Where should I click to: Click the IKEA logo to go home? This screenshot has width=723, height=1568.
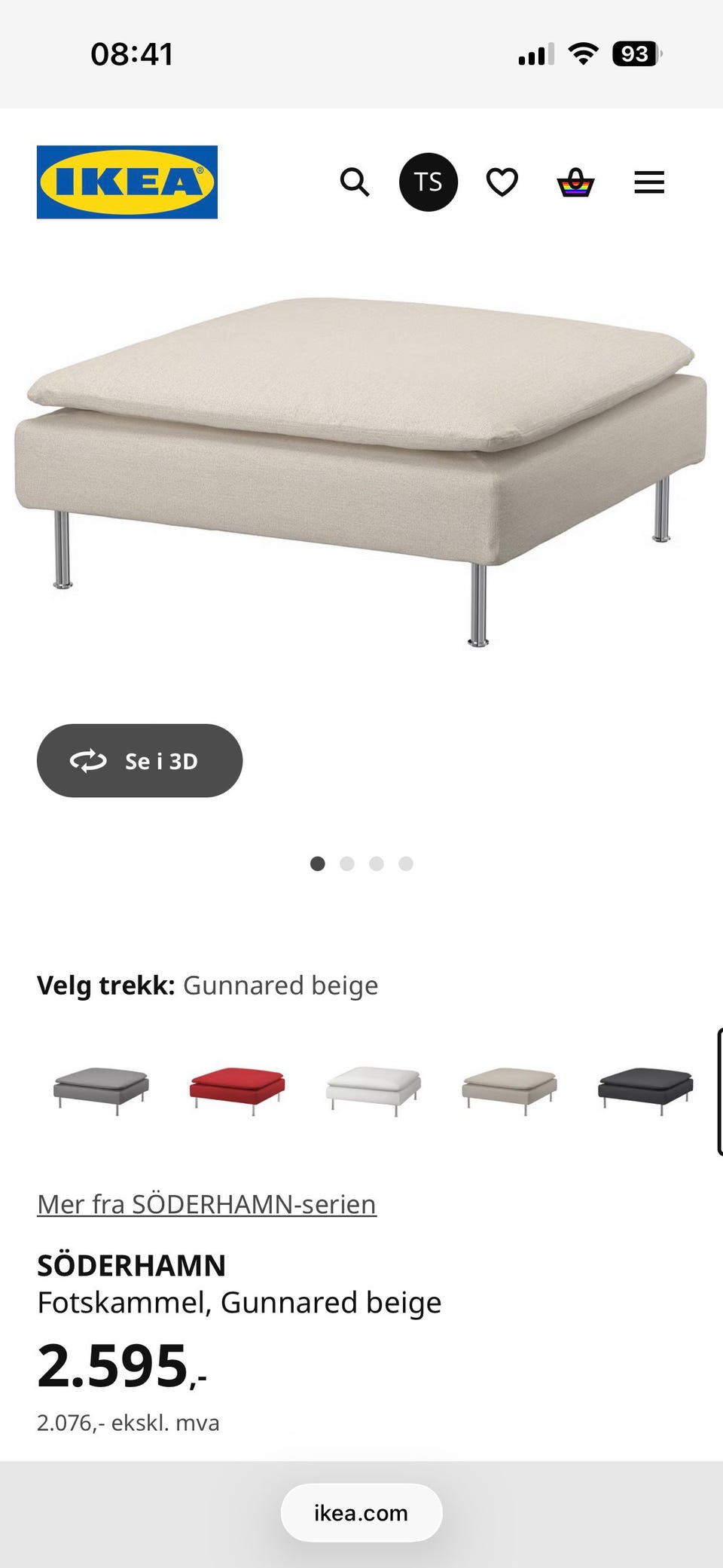point(127,181)
